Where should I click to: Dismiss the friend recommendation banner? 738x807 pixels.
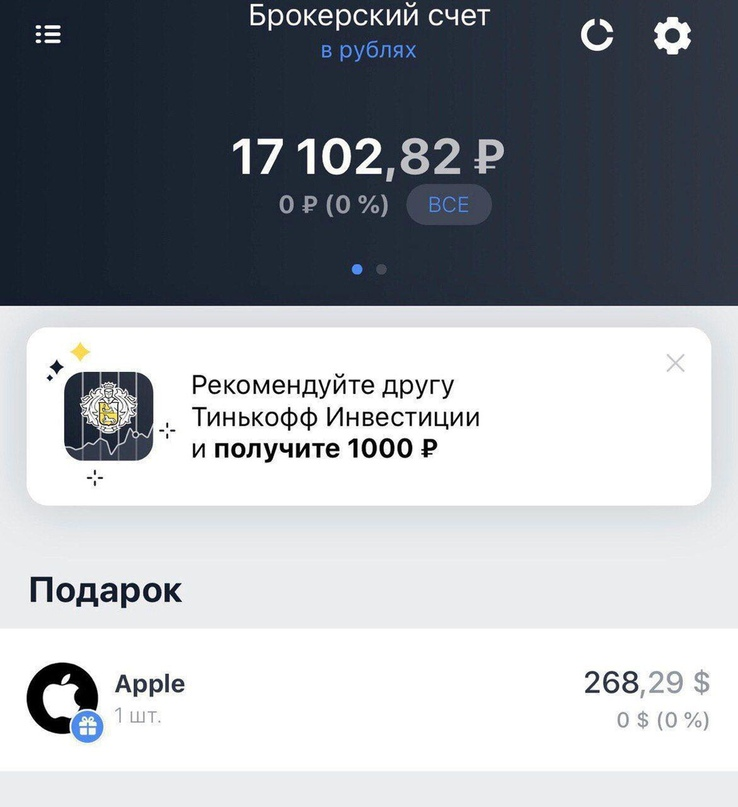pyautogui.click(x=675, y=364)
